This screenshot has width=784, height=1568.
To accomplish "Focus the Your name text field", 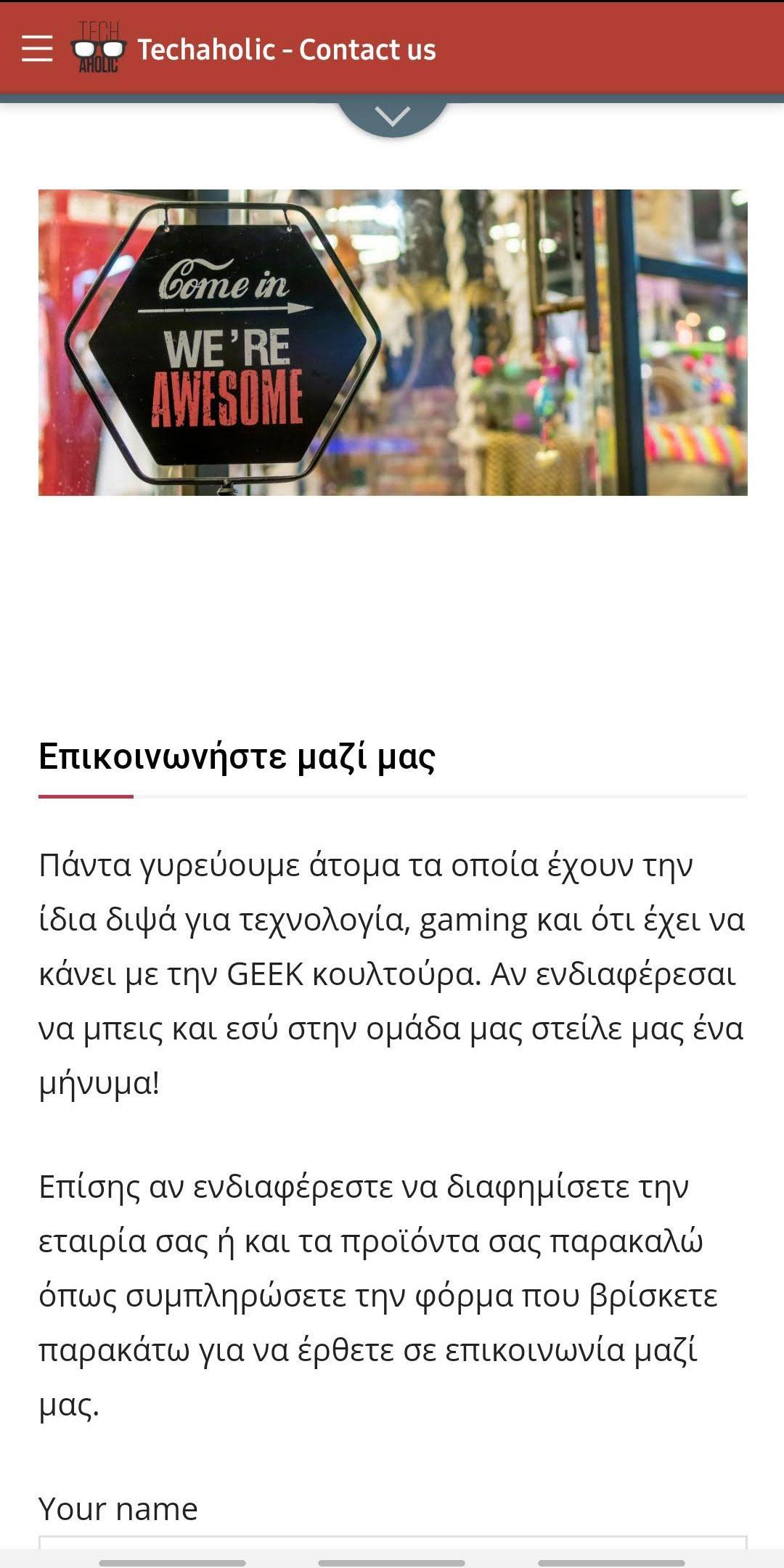I will 393,1542.
